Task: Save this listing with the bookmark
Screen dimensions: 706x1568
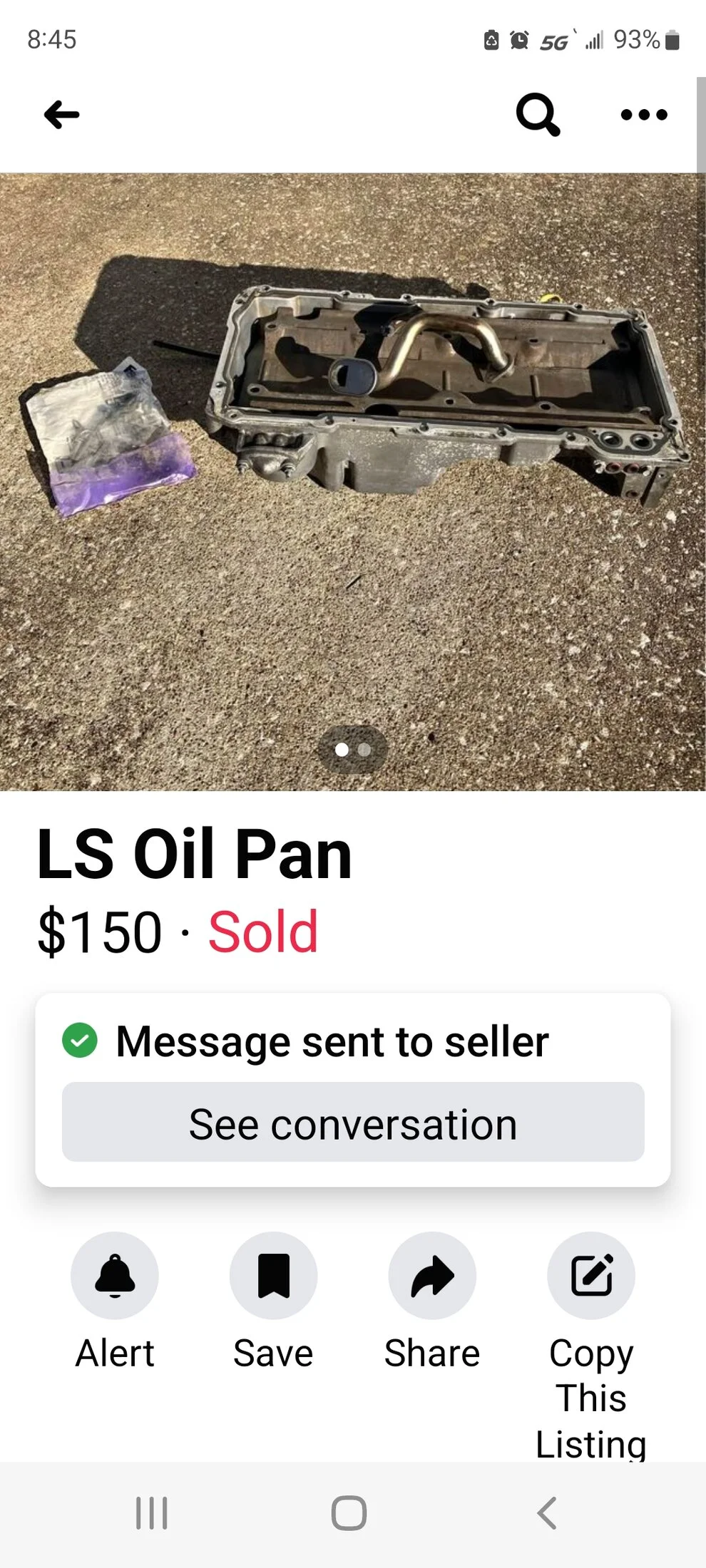Action: pyautogui.click(x=273, y=1275)
